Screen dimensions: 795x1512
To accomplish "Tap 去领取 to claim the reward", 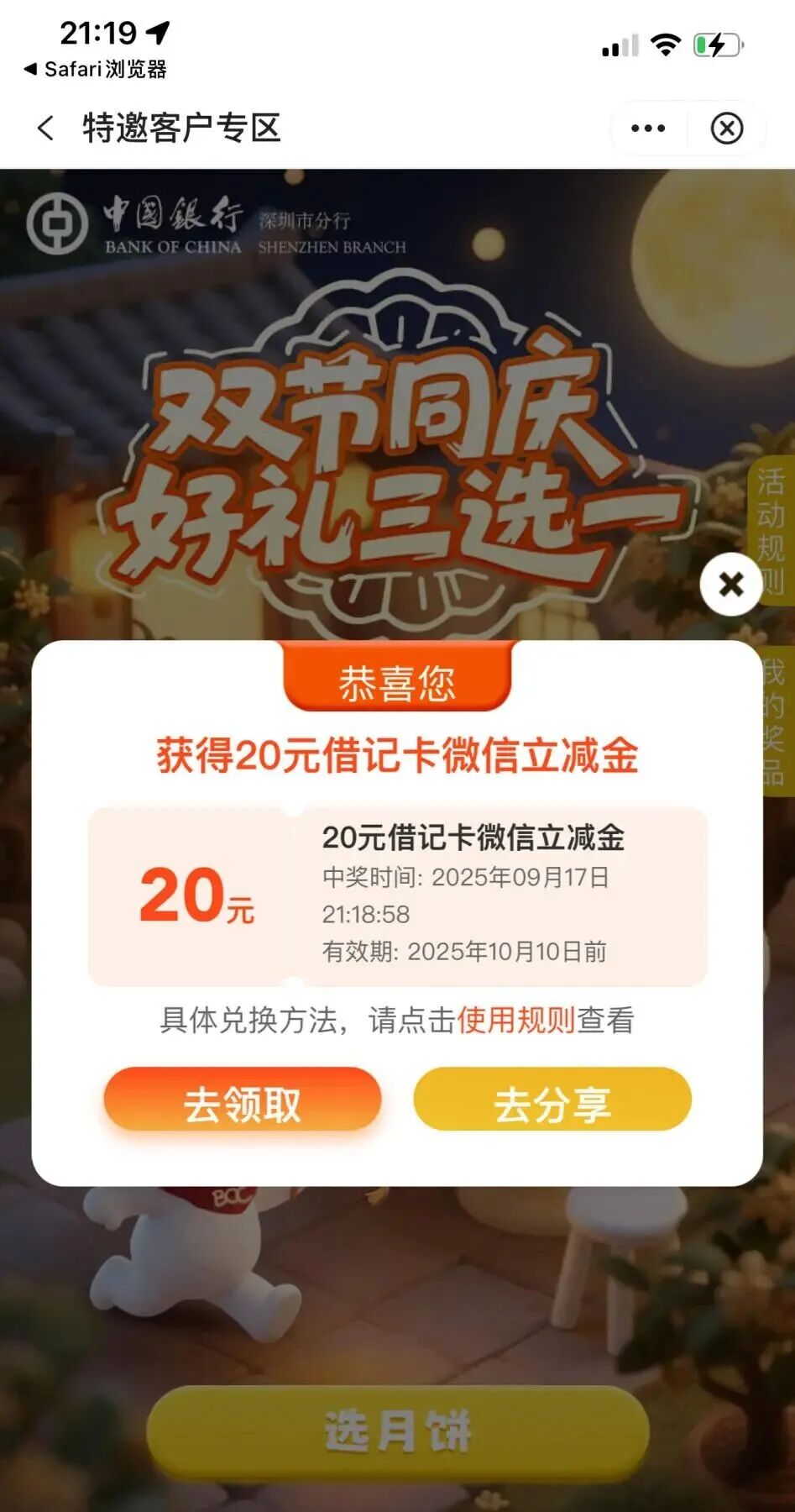I will [243, 1103].
